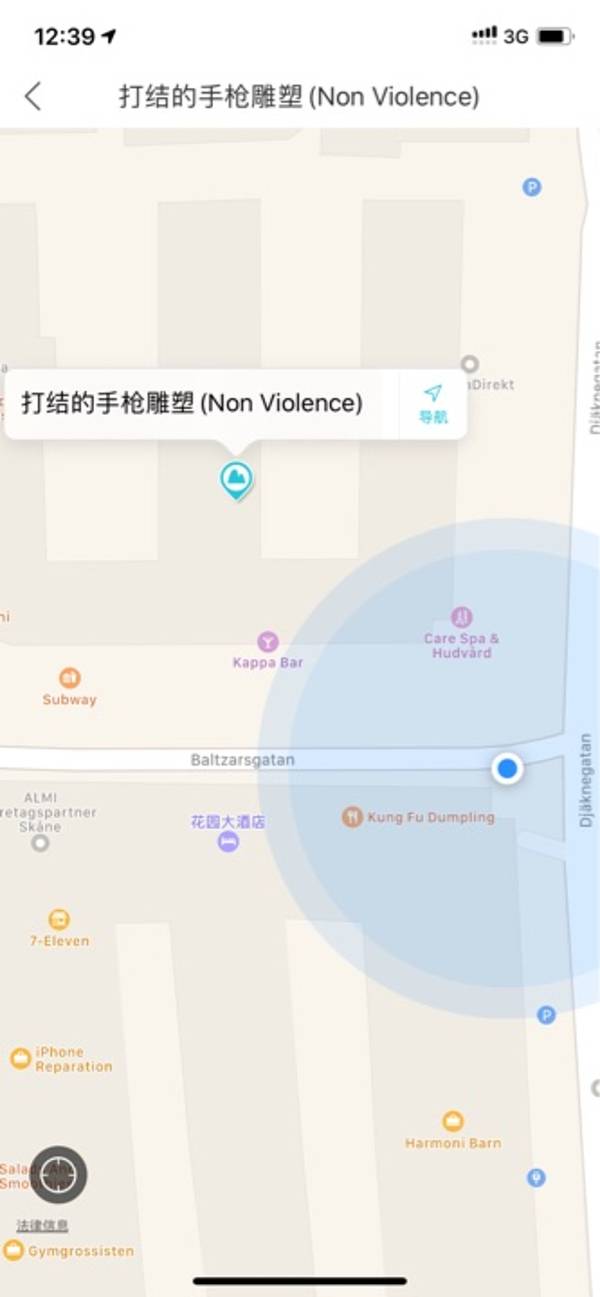
Task: Select the Subway restaurant marker
Action: (69, 678)
